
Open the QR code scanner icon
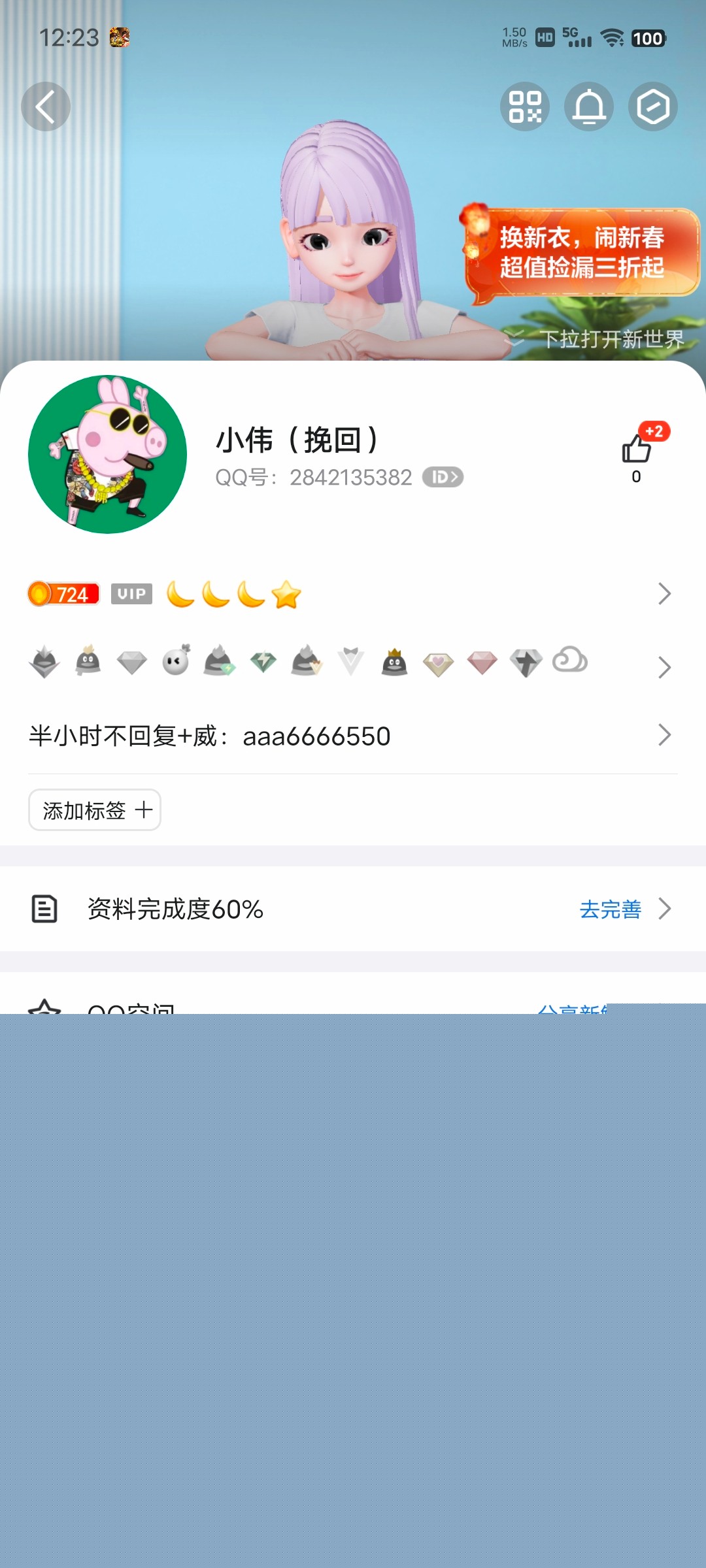524,106
